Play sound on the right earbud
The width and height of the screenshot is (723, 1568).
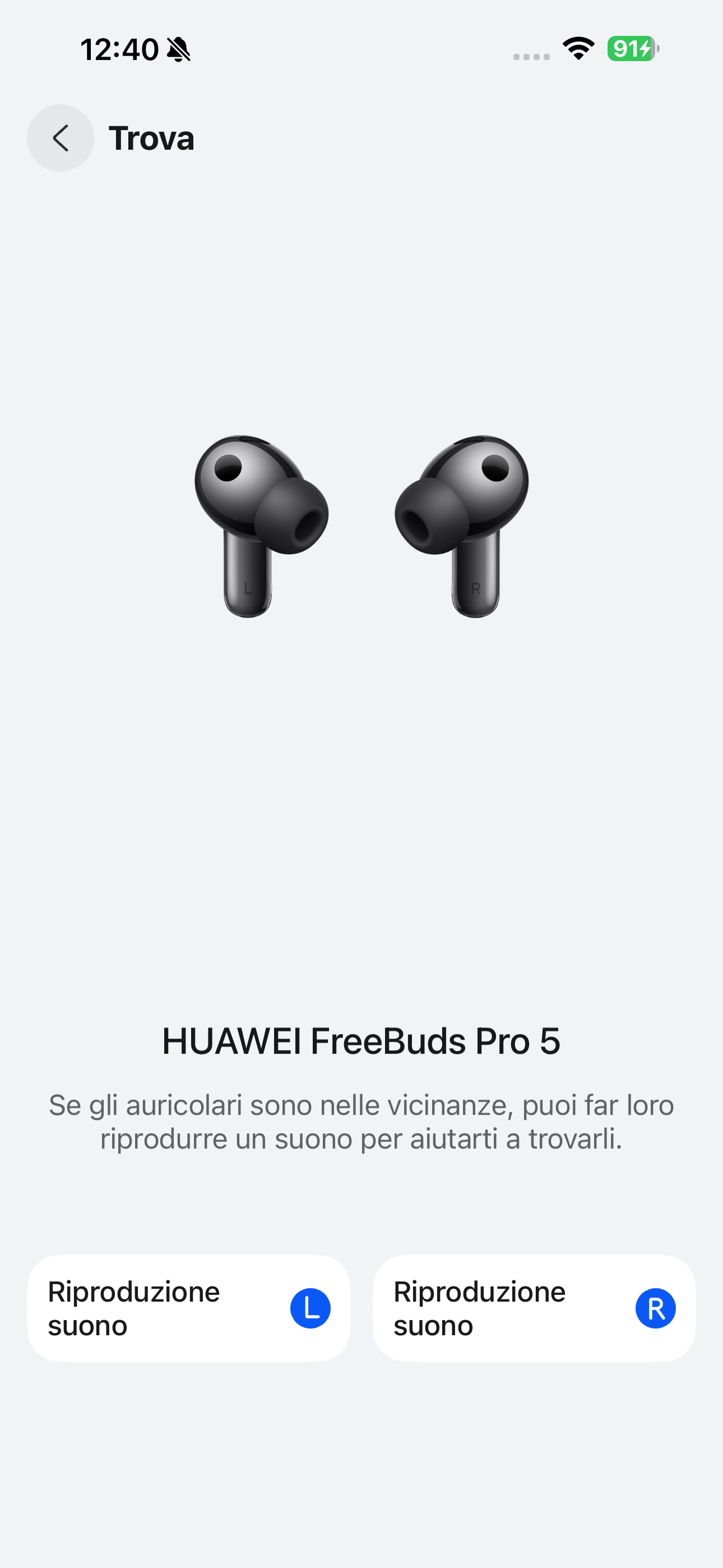tap(534, 1308)
